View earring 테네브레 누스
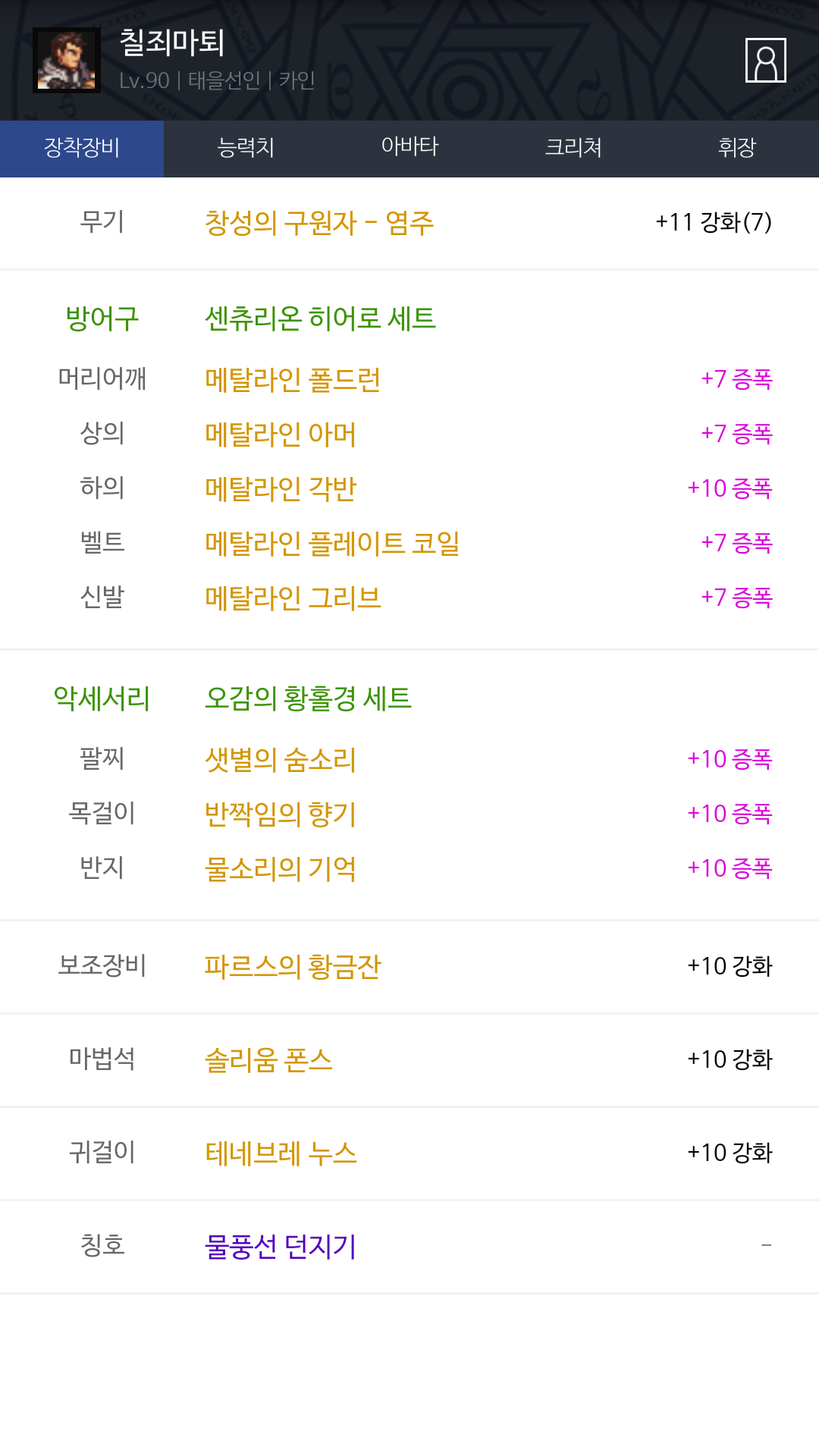Screen dimensions: 819x1456 click(x=281, y=1153)
